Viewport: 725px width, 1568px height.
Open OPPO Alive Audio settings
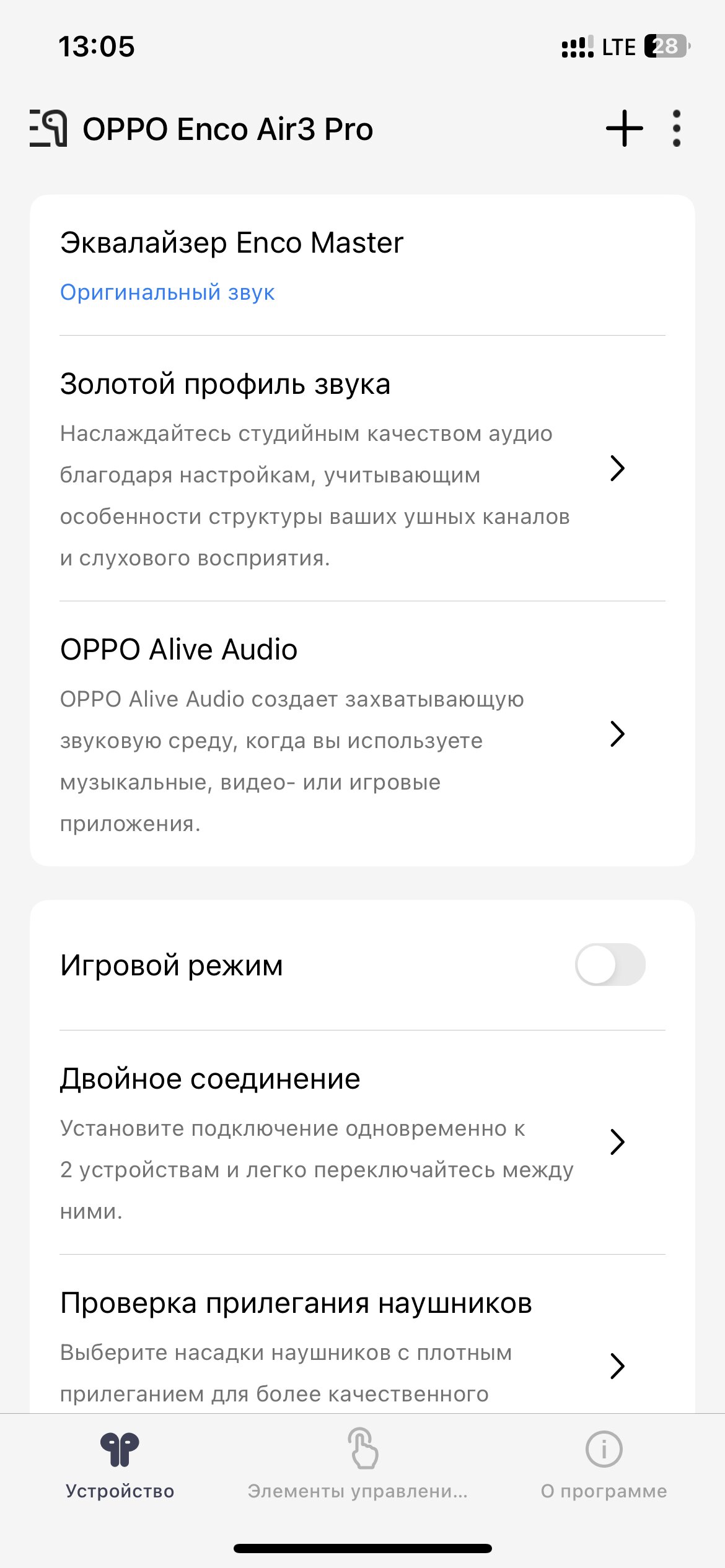(x=362, y=734)
